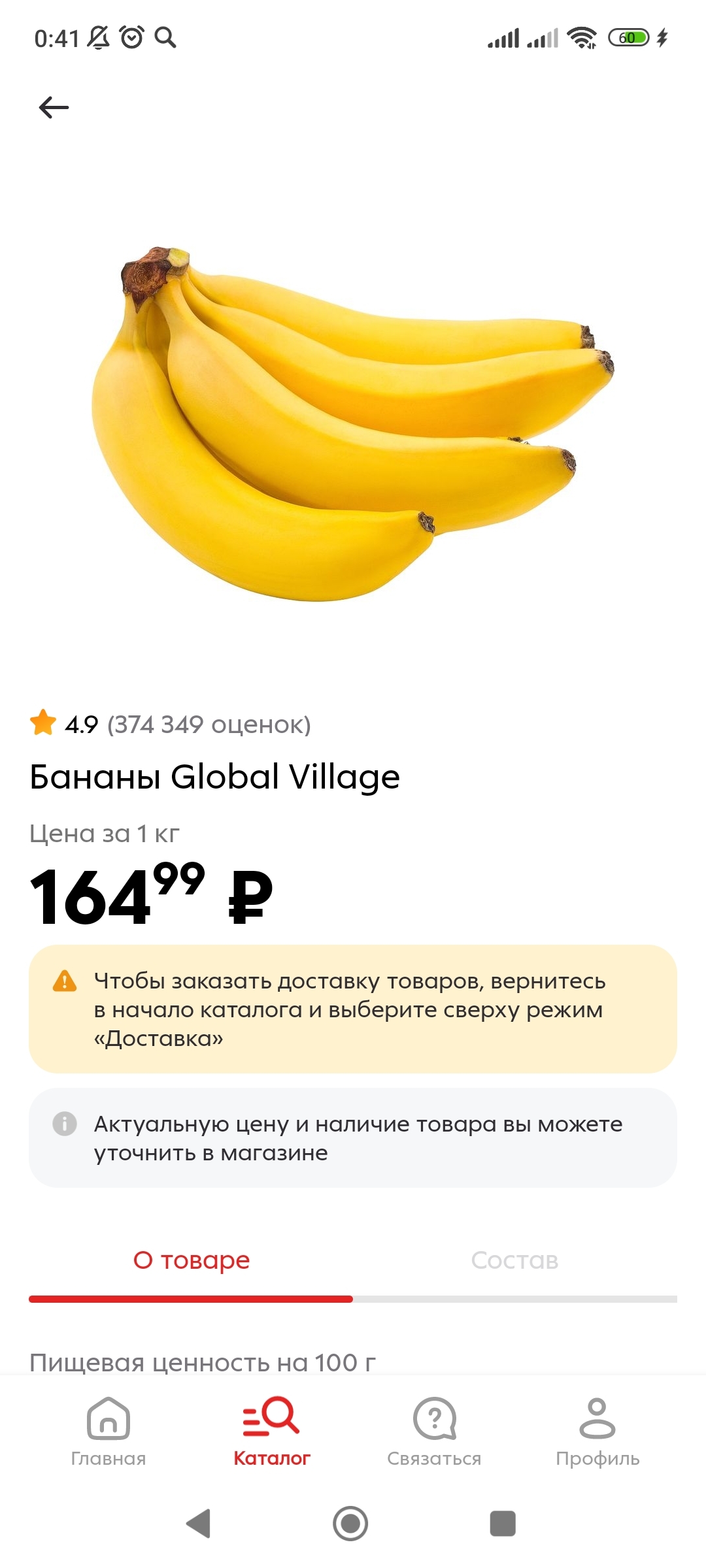Open the Связаться support tab
This screenshot has height=1568, width=706.
pyautogui.click(x=434, y=1431)
